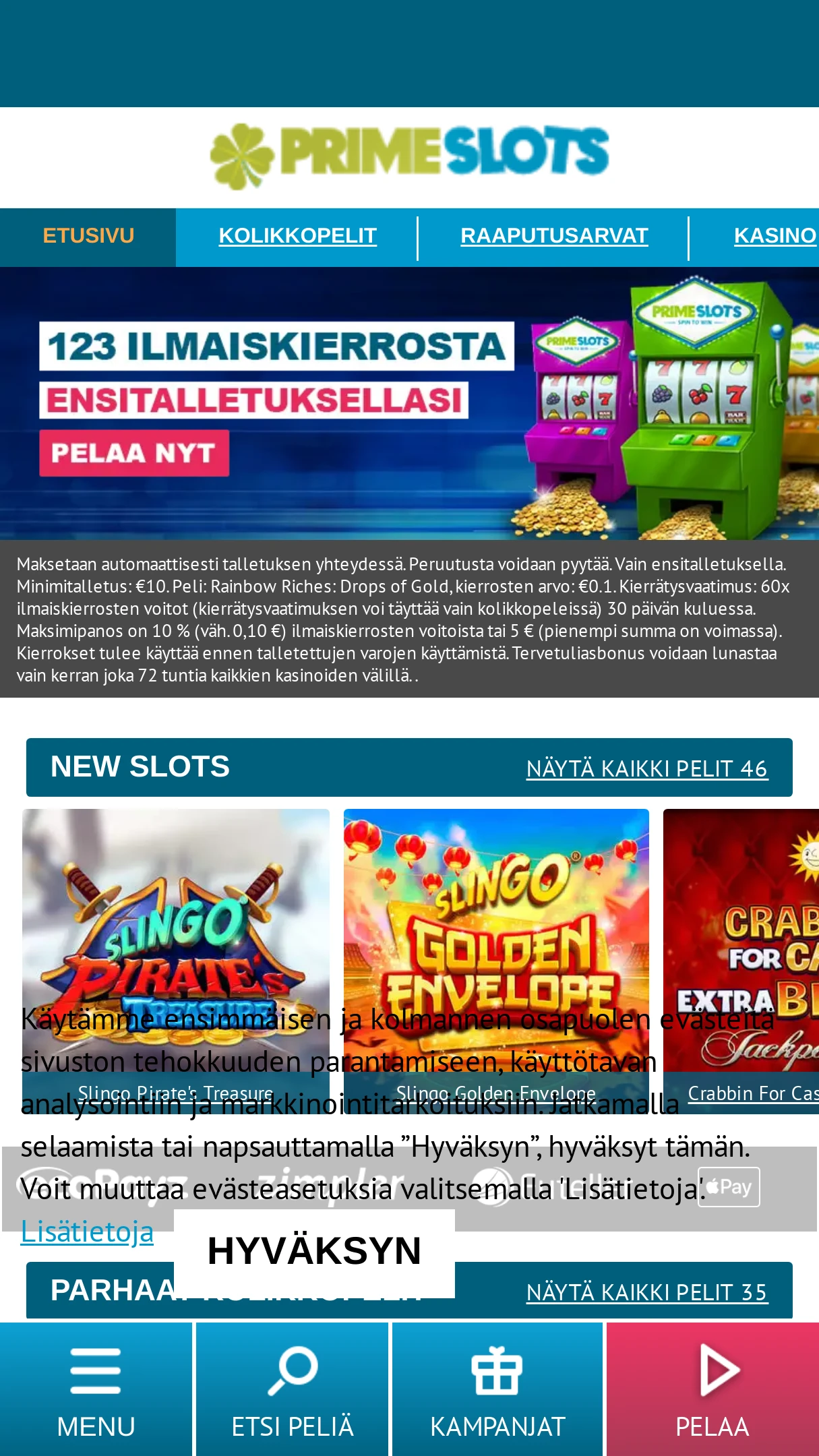Open the Raaputusarvat tab

pyautogui.click(x=554, y=236)
